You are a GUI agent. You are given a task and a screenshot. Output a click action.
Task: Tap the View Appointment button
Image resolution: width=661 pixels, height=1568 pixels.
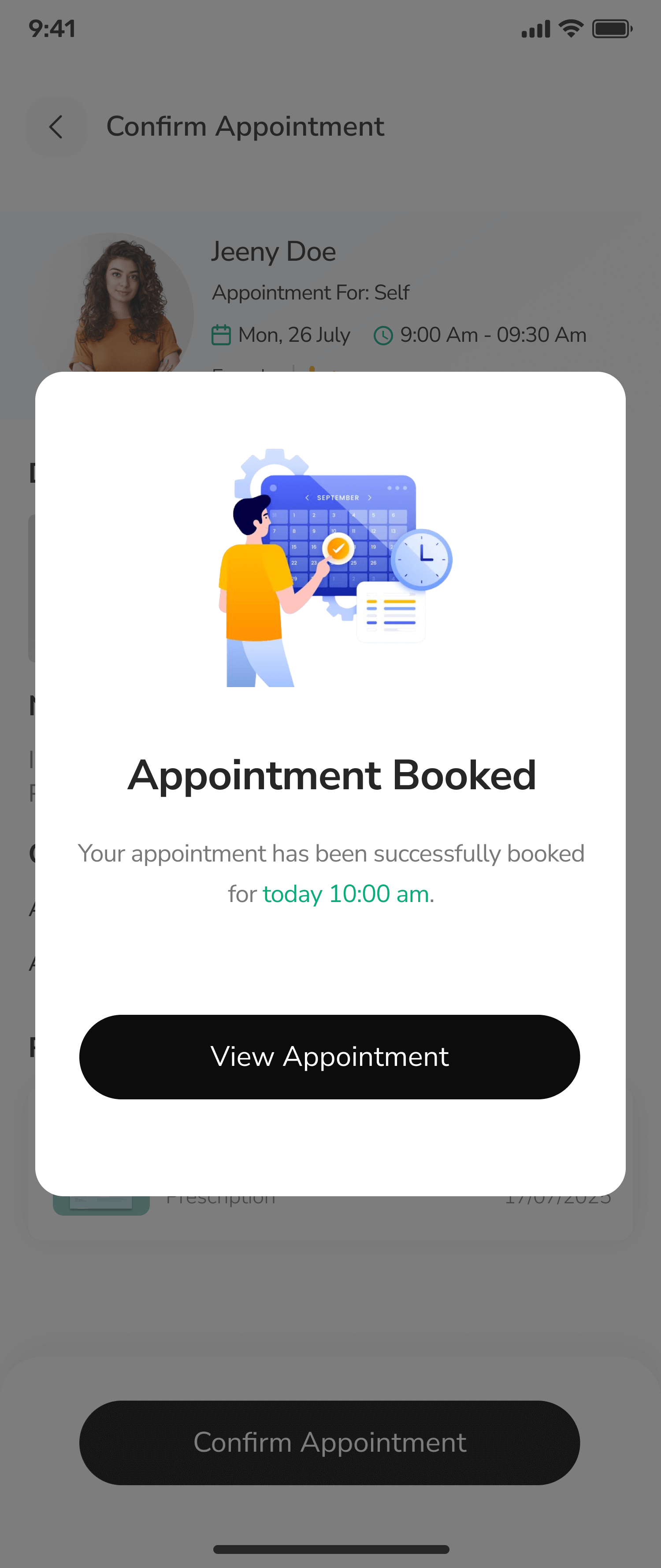[330, 1057]
